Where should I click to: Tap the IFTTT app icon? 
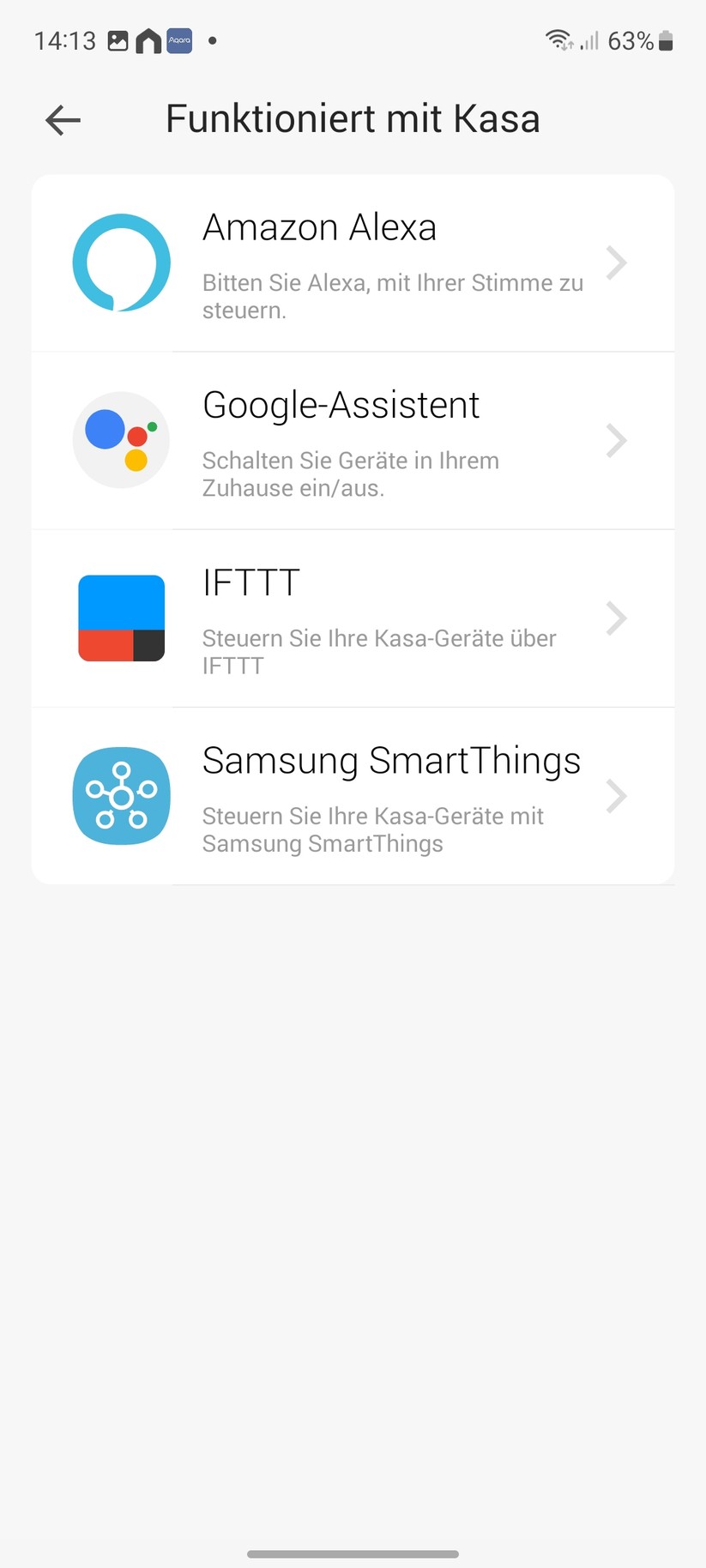point(121,618)
